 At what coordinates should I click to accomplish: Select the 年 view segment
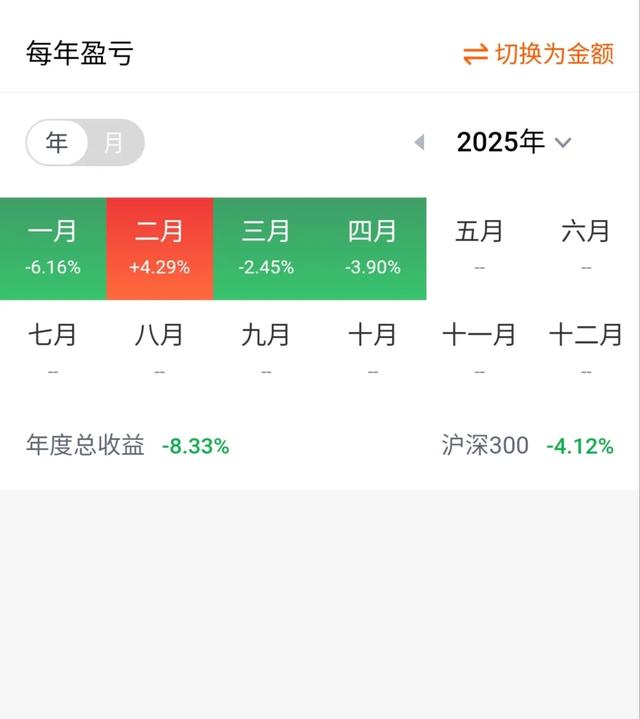(x=57, y=143)
